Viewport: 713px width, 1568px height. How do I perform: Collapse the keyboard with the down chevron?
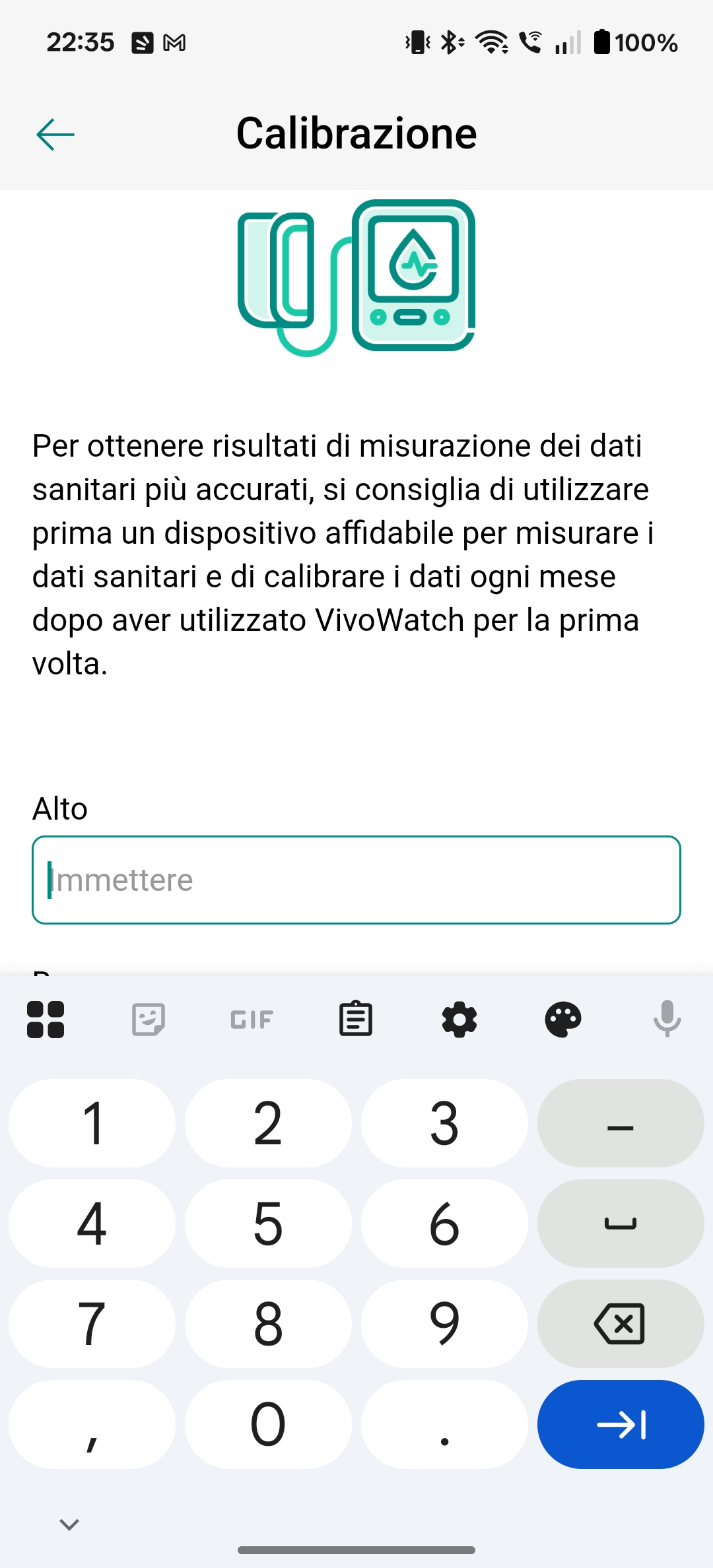pyautogui.click(x=69, y=1524)
